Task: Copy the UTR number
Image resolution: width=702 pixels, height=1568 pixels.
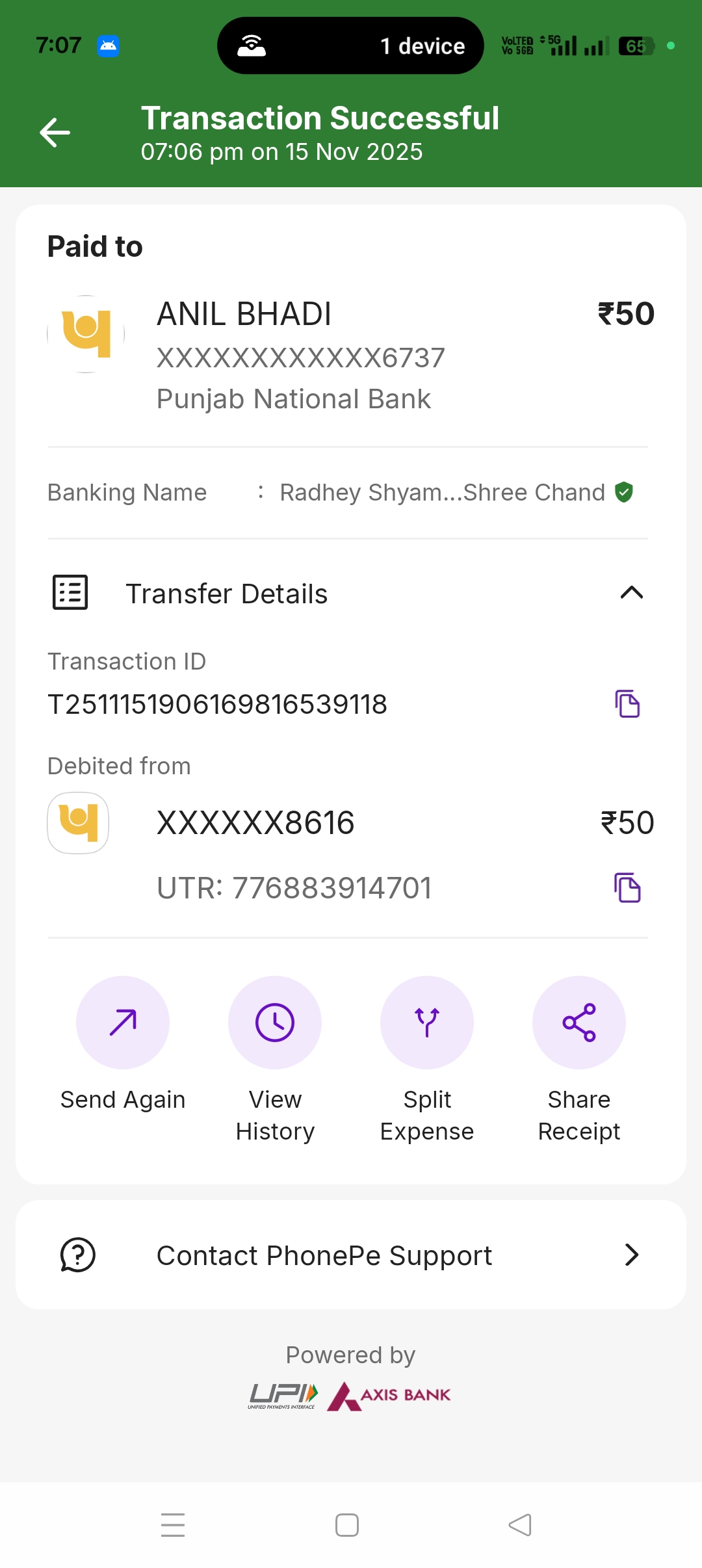Action: [627, 888]
